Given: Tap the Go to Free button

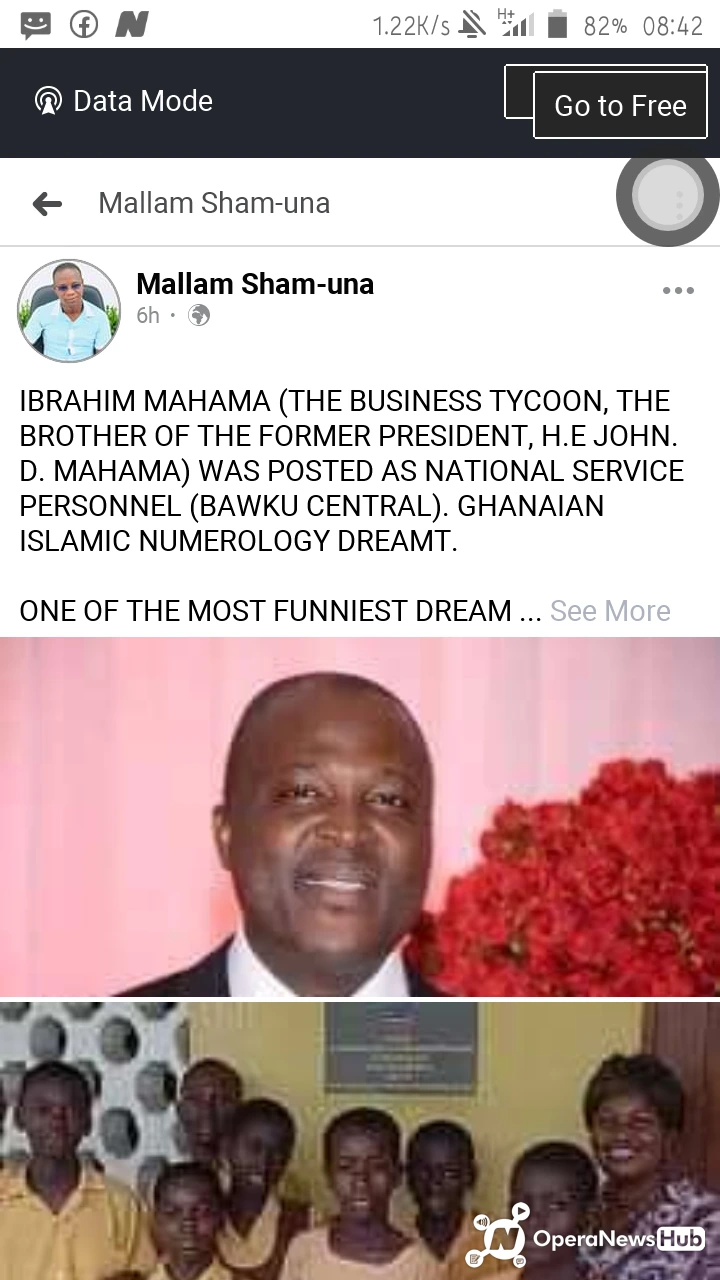Looking at the screenshot, I should (x=620, y=105).
